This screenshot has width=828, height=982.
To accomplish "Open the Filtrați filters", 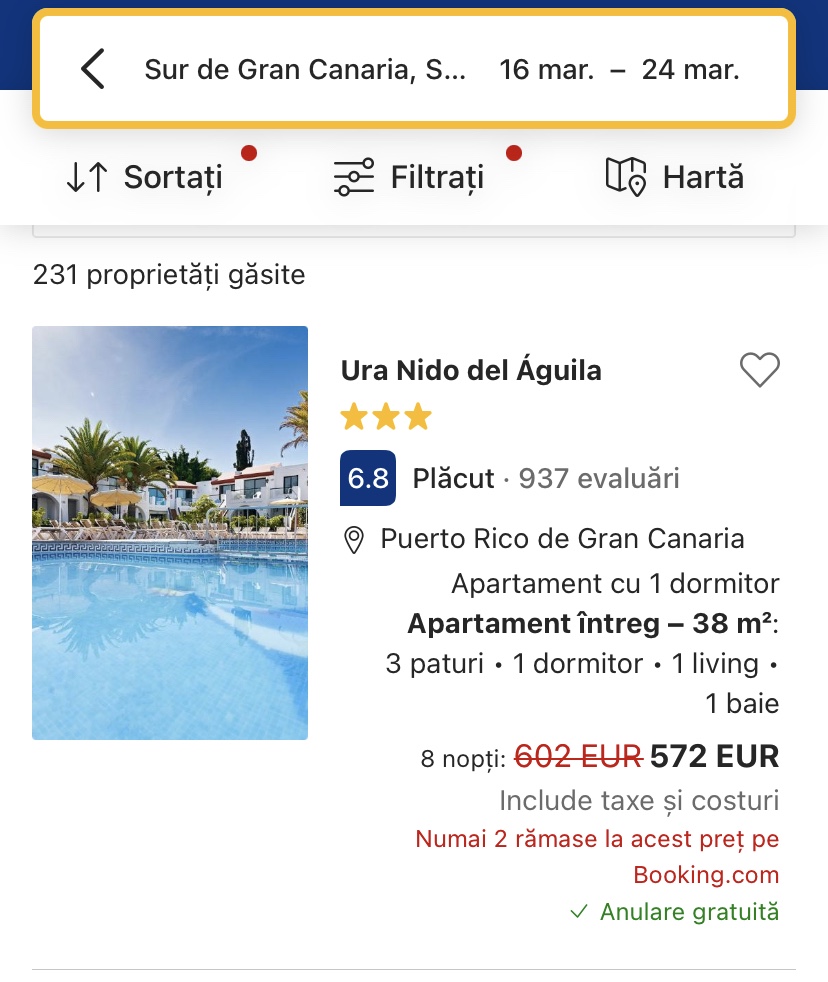I will tap(409, 178).
